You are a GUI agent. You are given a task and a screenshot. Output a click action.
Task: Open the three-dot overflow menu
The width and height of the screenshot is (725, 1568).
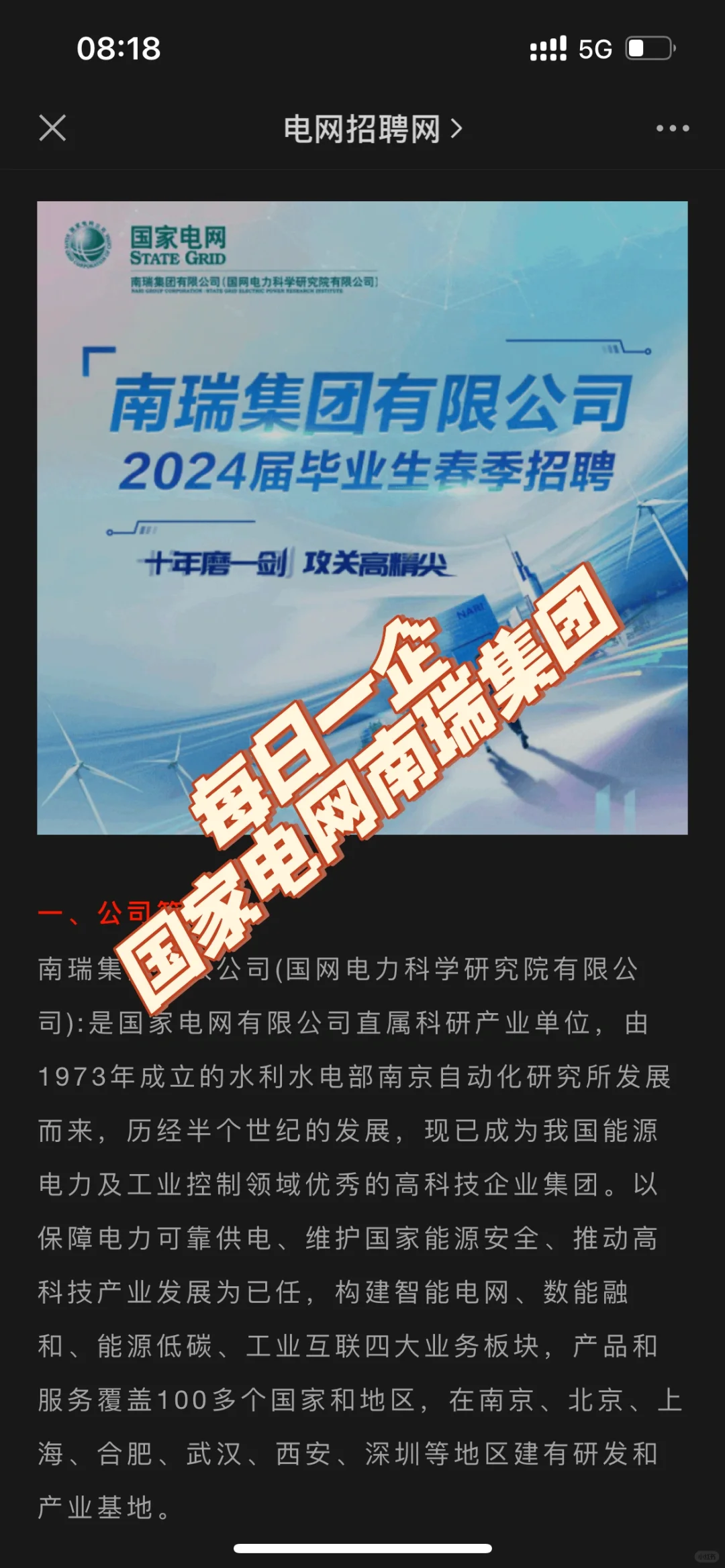pos(673,128)
